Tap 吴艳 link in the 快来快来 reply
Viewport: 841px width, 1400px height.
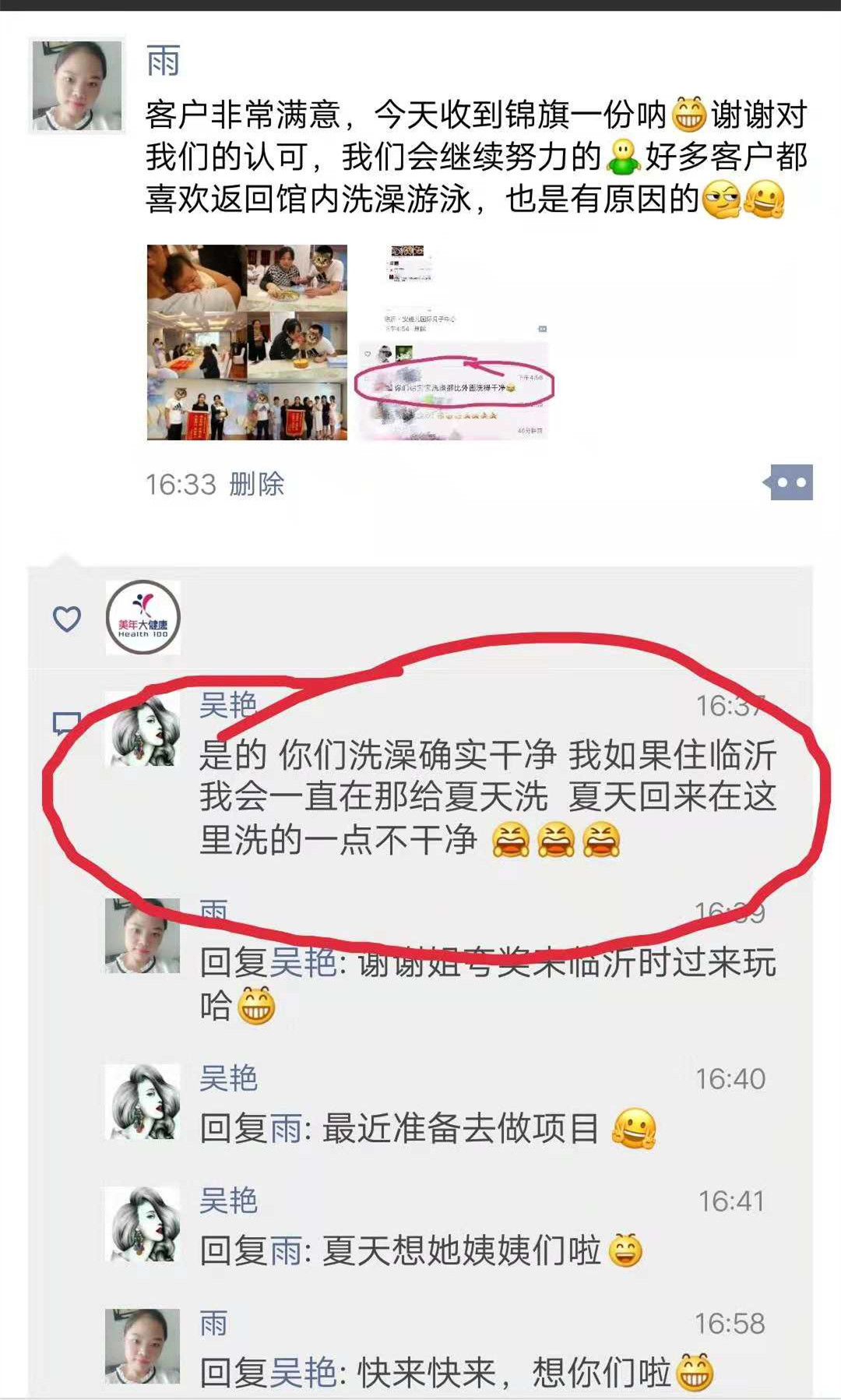tap(304, 1373)
